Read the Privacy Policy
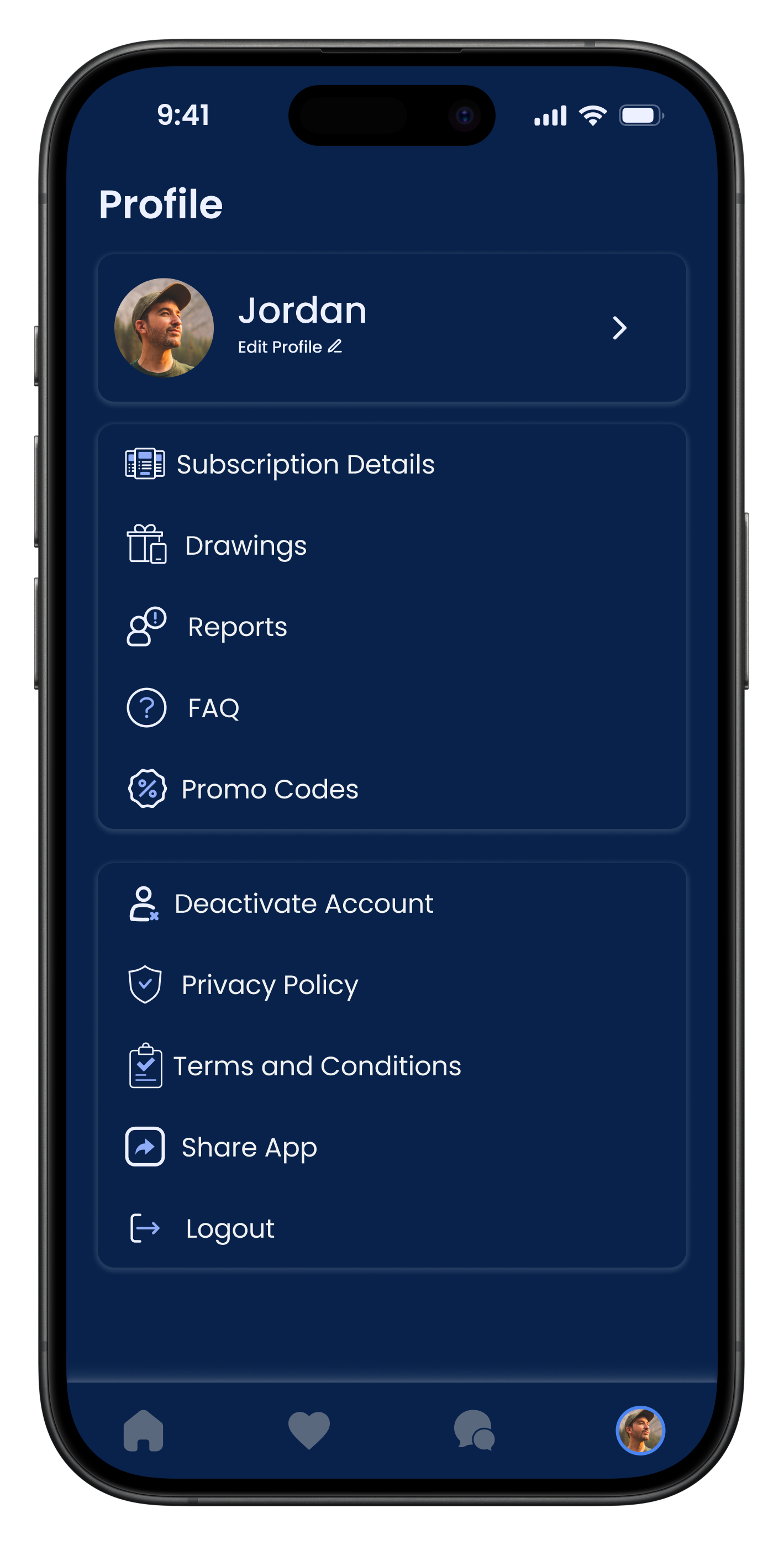The image size is (784, 1545). coord(269,985)
